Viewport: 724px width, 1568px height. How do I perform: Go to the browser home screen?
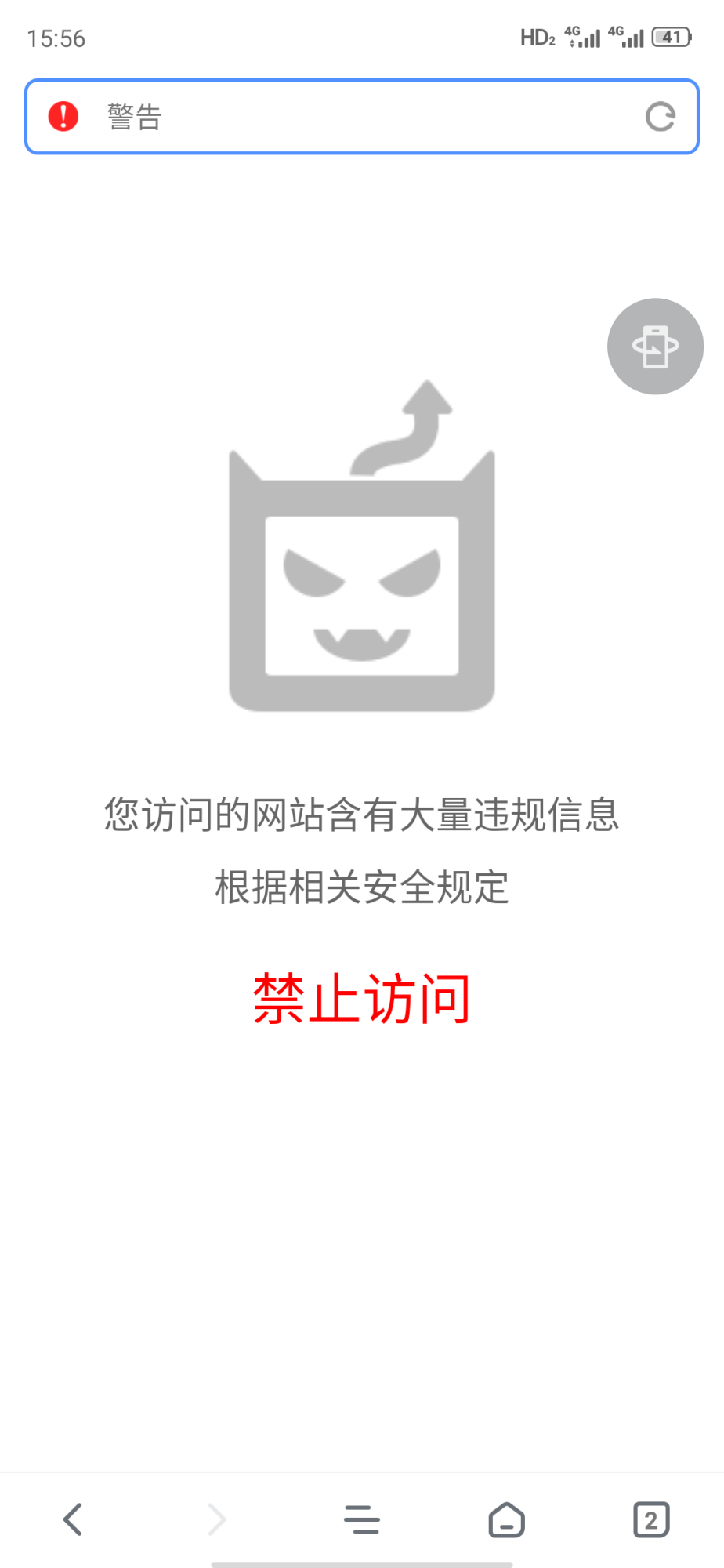(506, 1518)
